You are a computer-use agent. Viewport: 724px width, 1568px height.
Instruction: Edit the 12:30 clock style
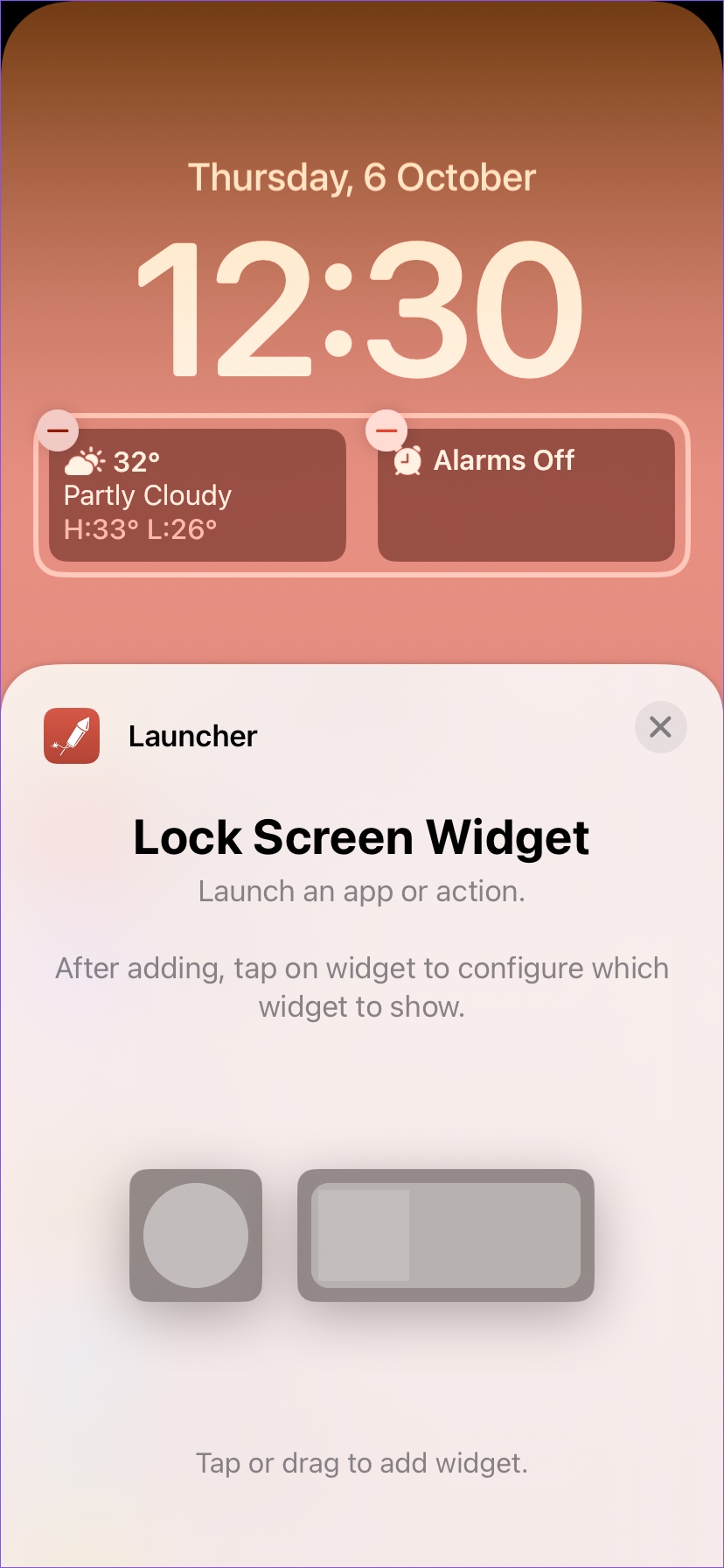[x=360, y=308]
